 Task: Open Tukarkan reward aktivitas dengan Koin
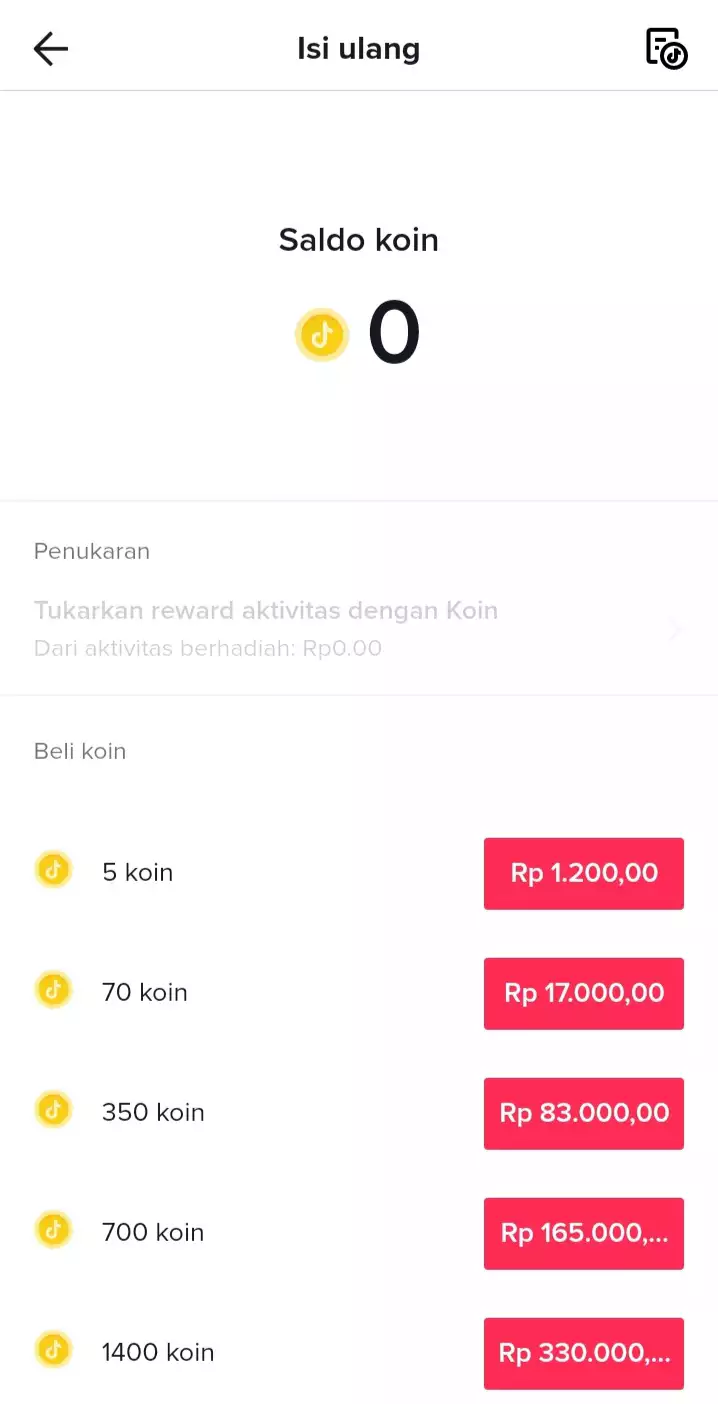pyautogui.click(x=359, y=629)
